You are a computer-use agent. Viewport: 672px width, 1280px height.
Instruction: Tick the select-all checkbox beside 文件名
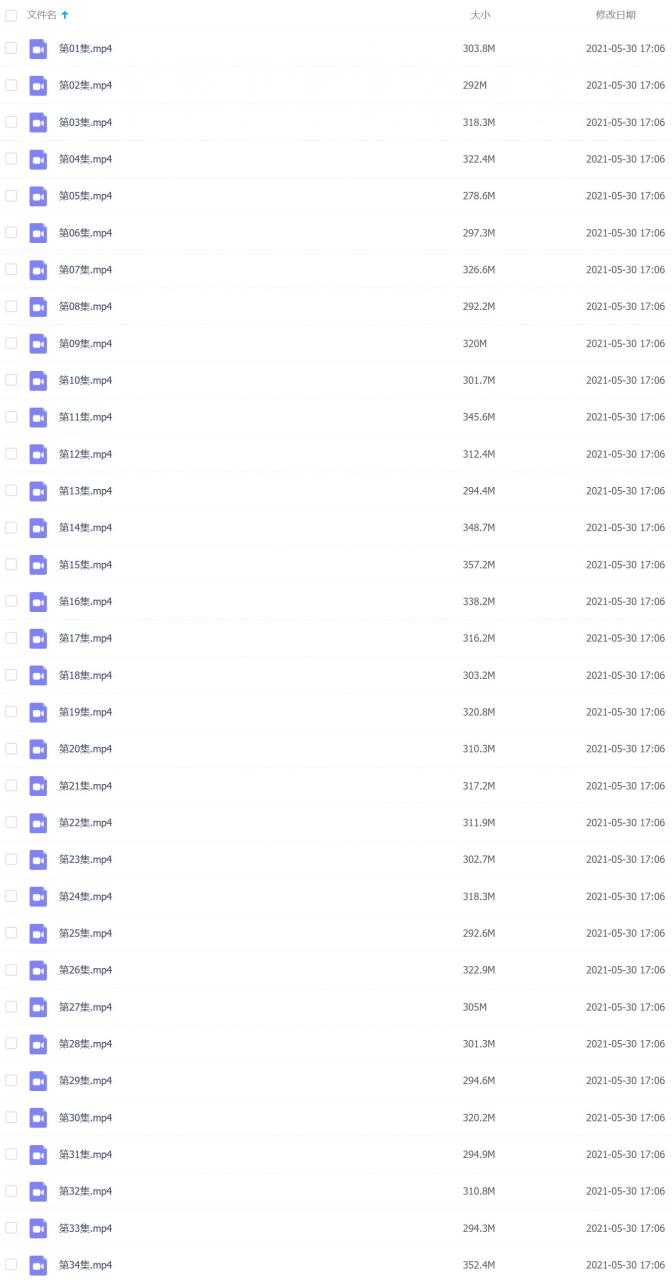click(11, 15)
